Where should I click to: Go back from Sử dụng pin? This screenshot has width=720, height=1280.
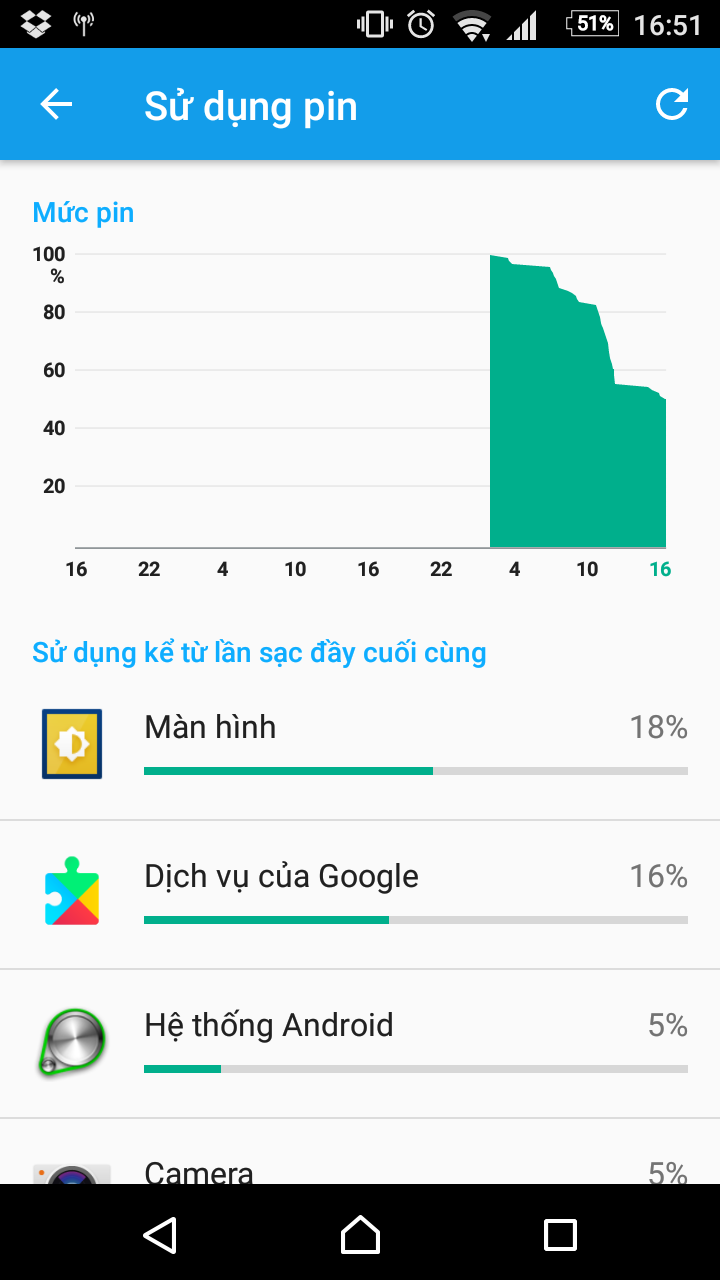[x=56, y=105]
